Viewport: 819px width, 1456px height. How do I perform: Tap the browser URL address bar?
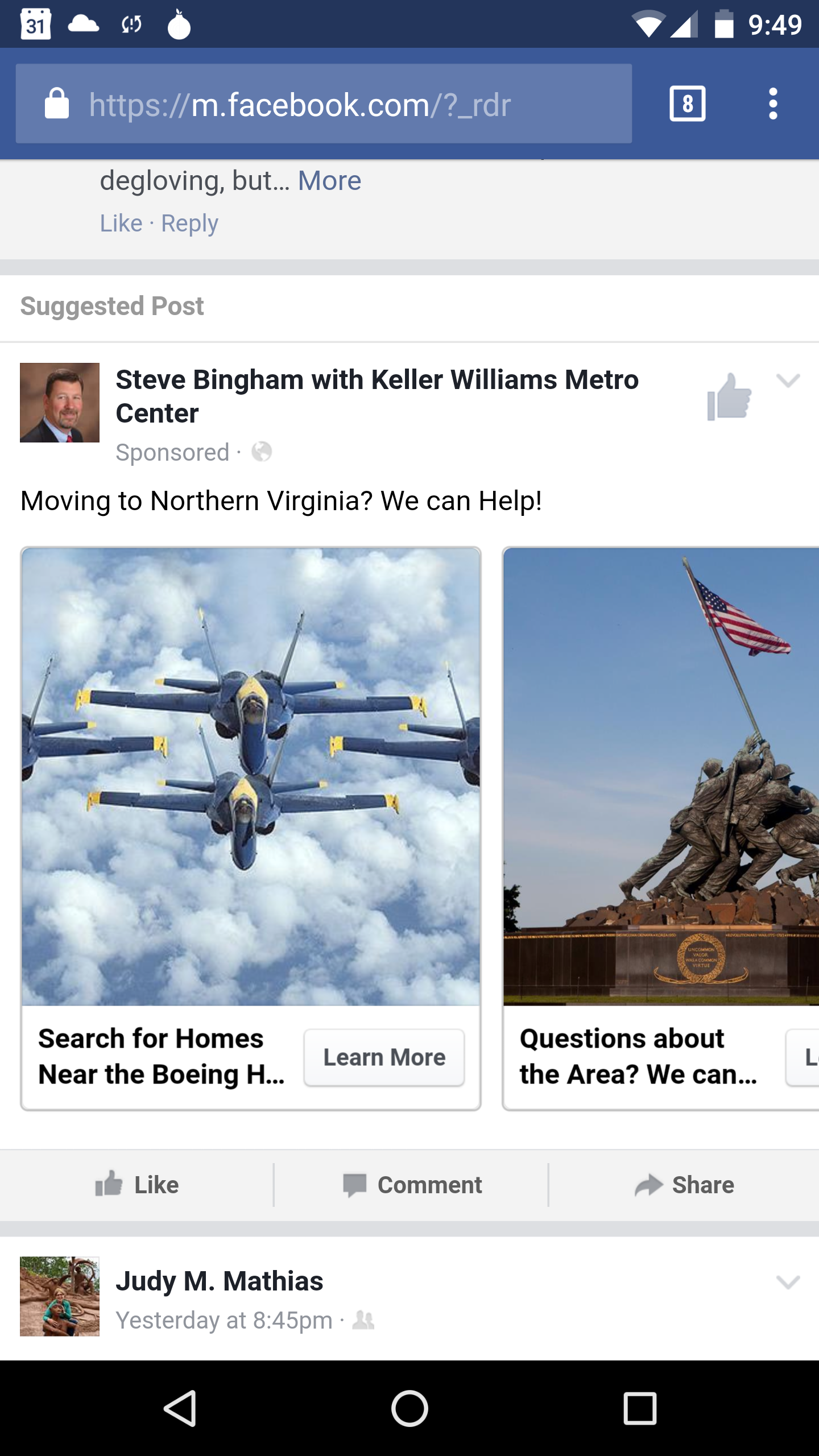click(x=324, y=104)
